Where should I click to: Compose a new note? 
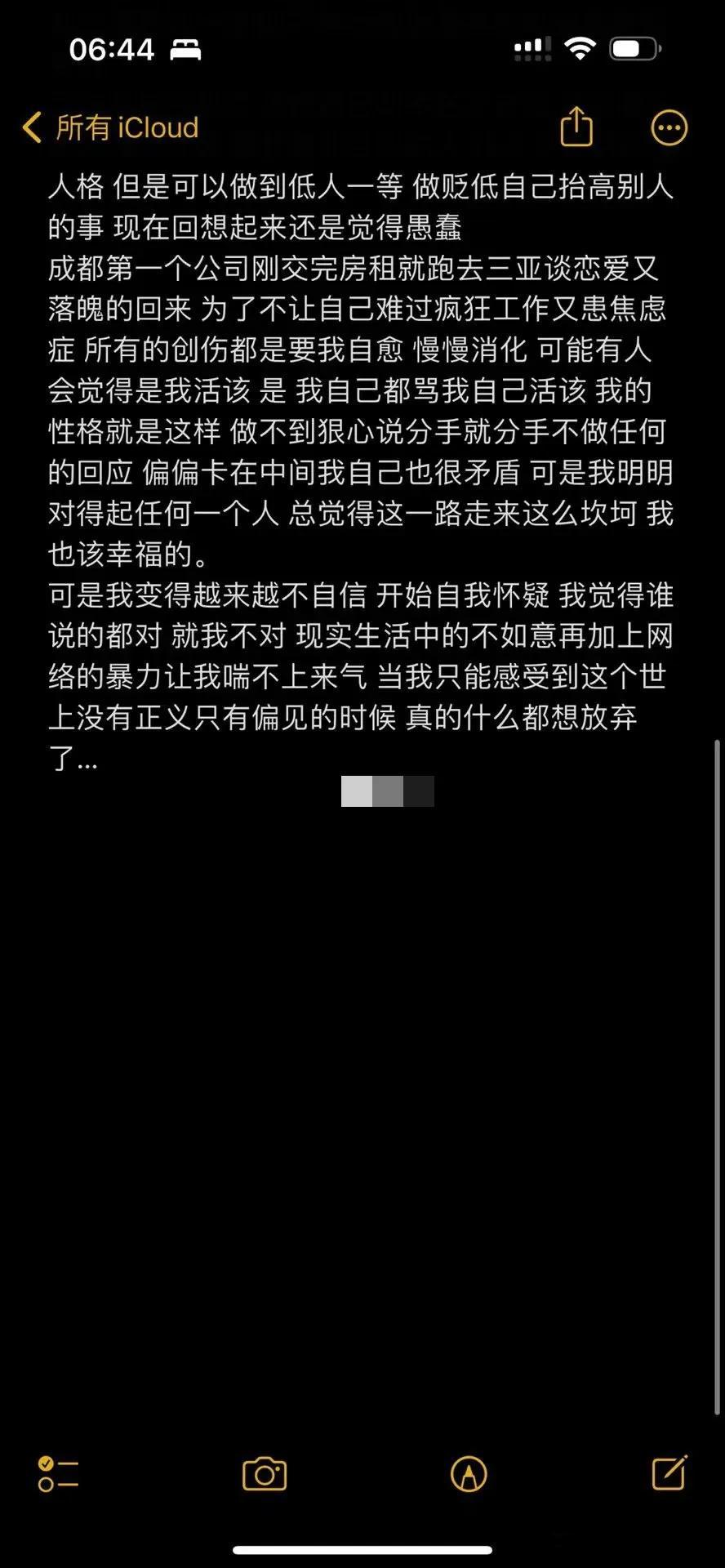point(669,1472)
